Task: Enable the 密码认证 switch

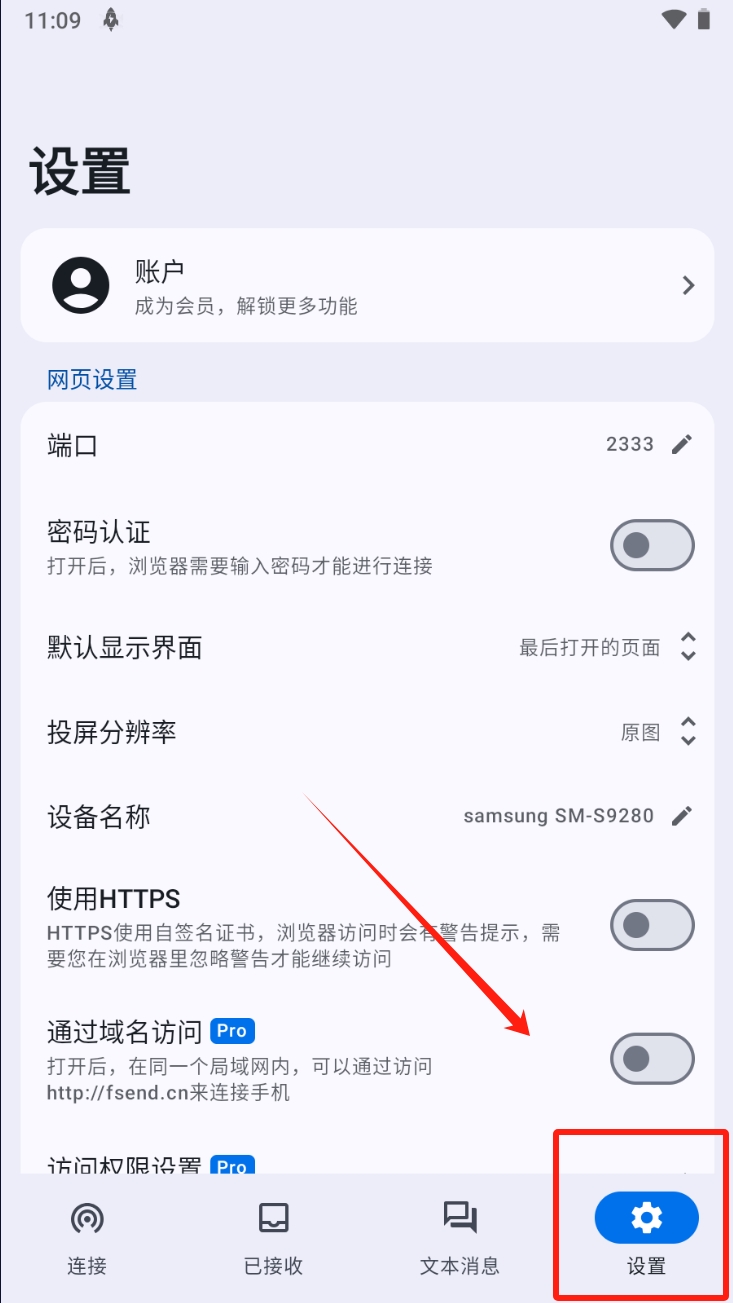Action: (x=652, y=545)
